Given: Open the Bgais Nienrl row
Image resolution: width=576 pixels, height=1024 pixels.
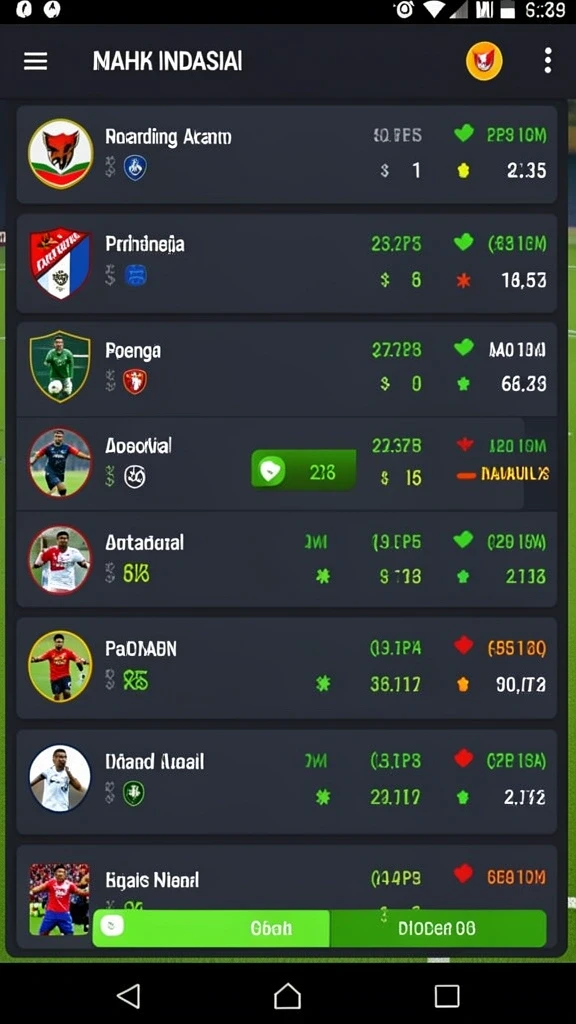Looking at the screenshot, I should point(287,896).
